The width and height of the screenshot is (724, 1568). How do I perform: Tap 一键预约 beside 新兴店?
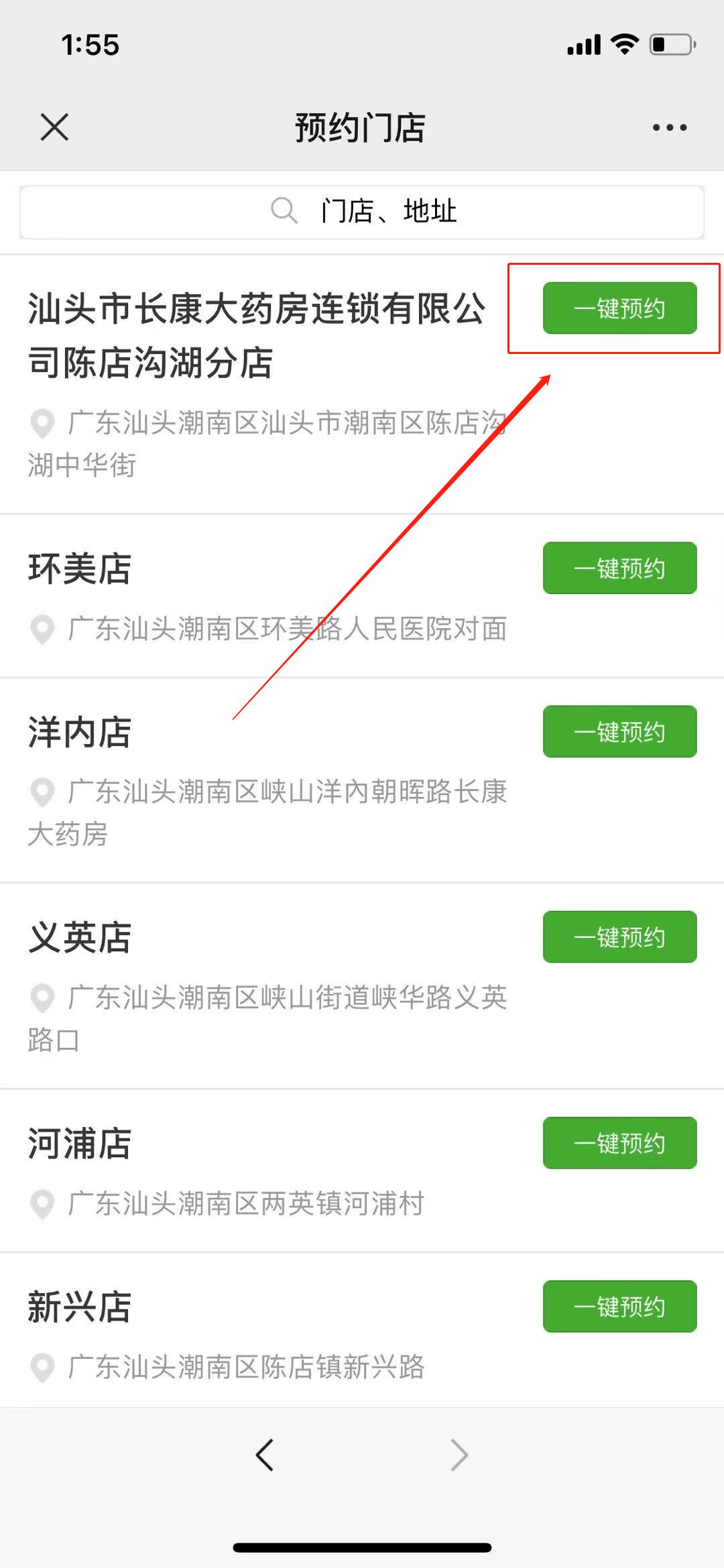pos(619,1306)
